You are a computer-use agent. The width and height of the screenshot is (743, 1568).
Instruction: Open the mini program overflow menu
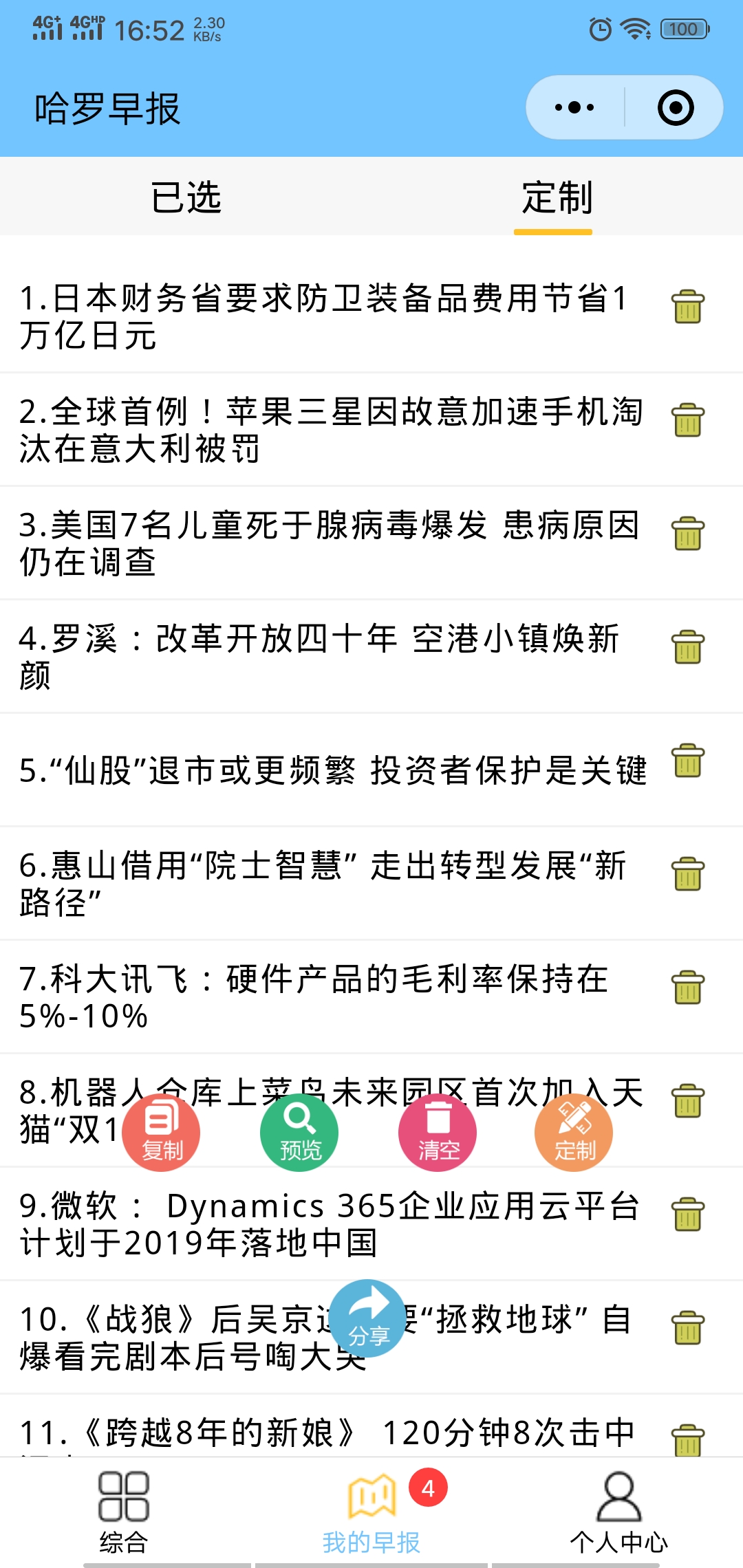[574, 107]
